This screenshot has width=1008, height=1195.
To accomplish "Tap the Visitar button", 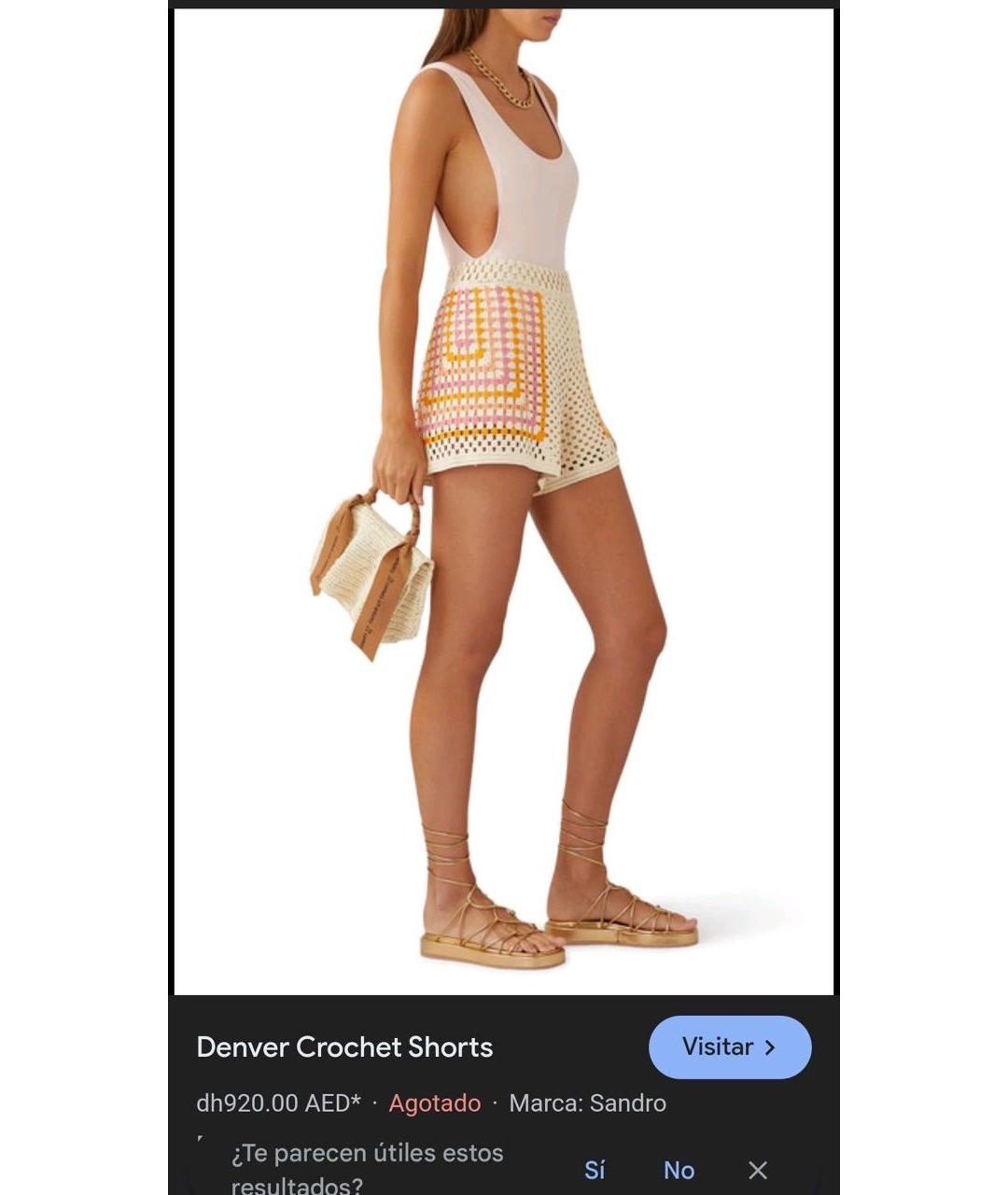I will (729, 1047).
